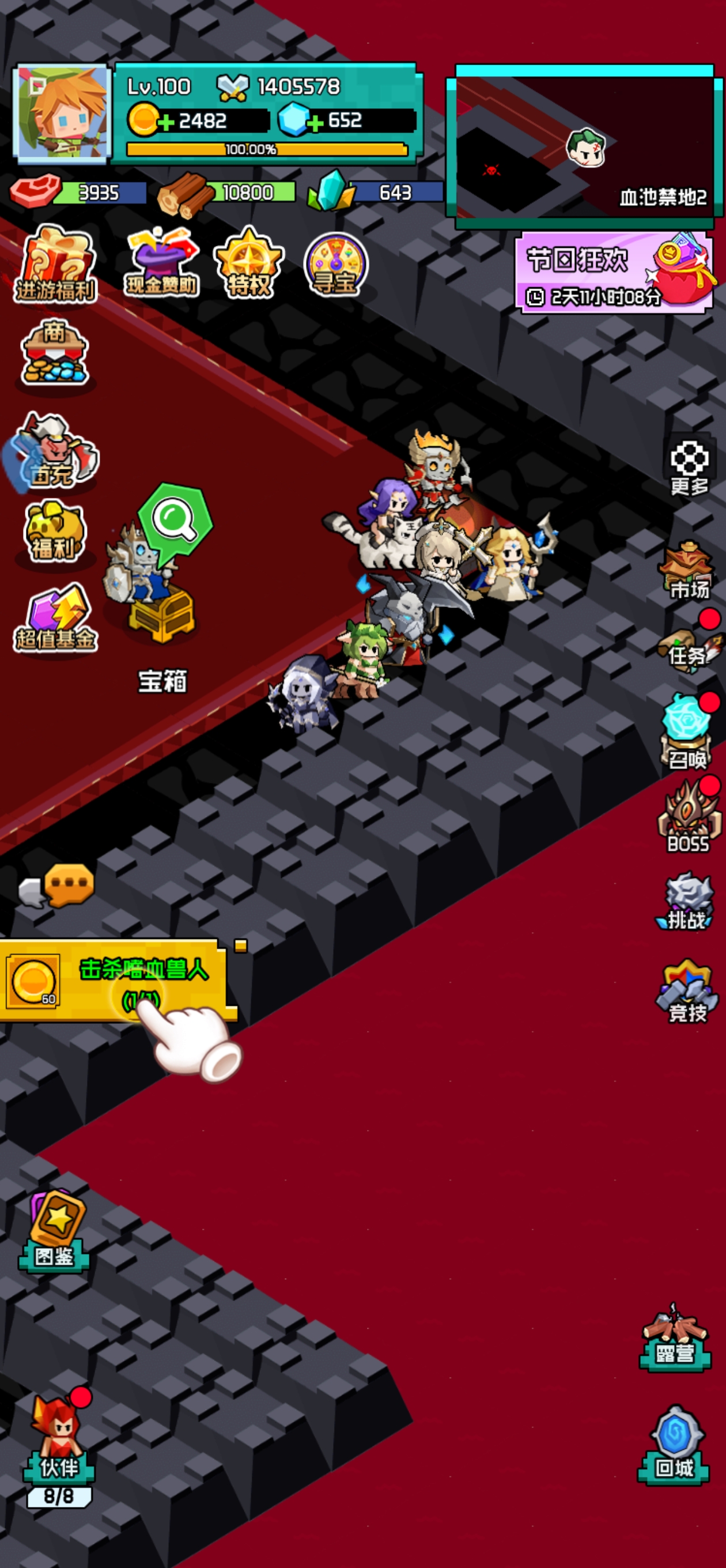Viewport: 726px width, 1568px height.
Task: Open the chat bubble
Action: click(x=68, y=885)
